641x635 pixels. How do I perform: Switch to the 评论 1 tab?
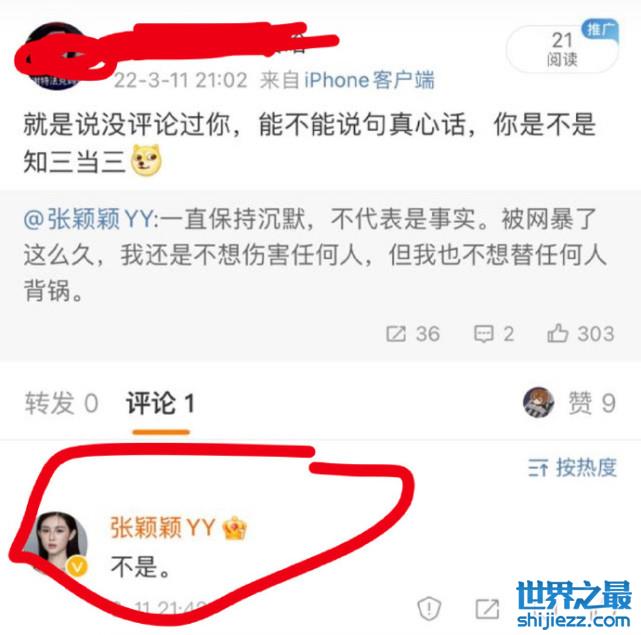[160, 404]
